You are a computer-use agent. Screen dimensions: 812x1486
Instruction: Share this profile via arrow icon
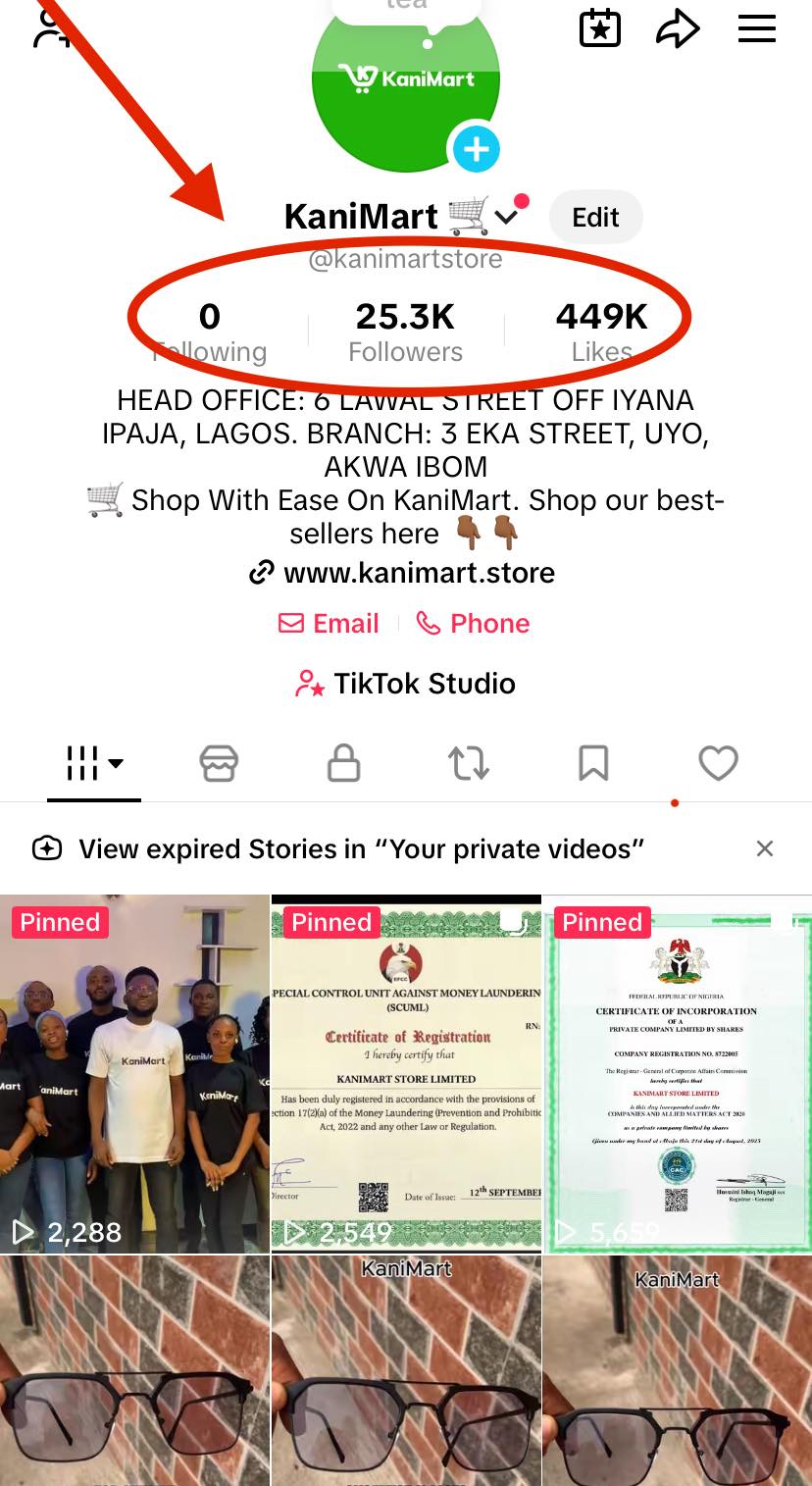[x=678, y=28]
